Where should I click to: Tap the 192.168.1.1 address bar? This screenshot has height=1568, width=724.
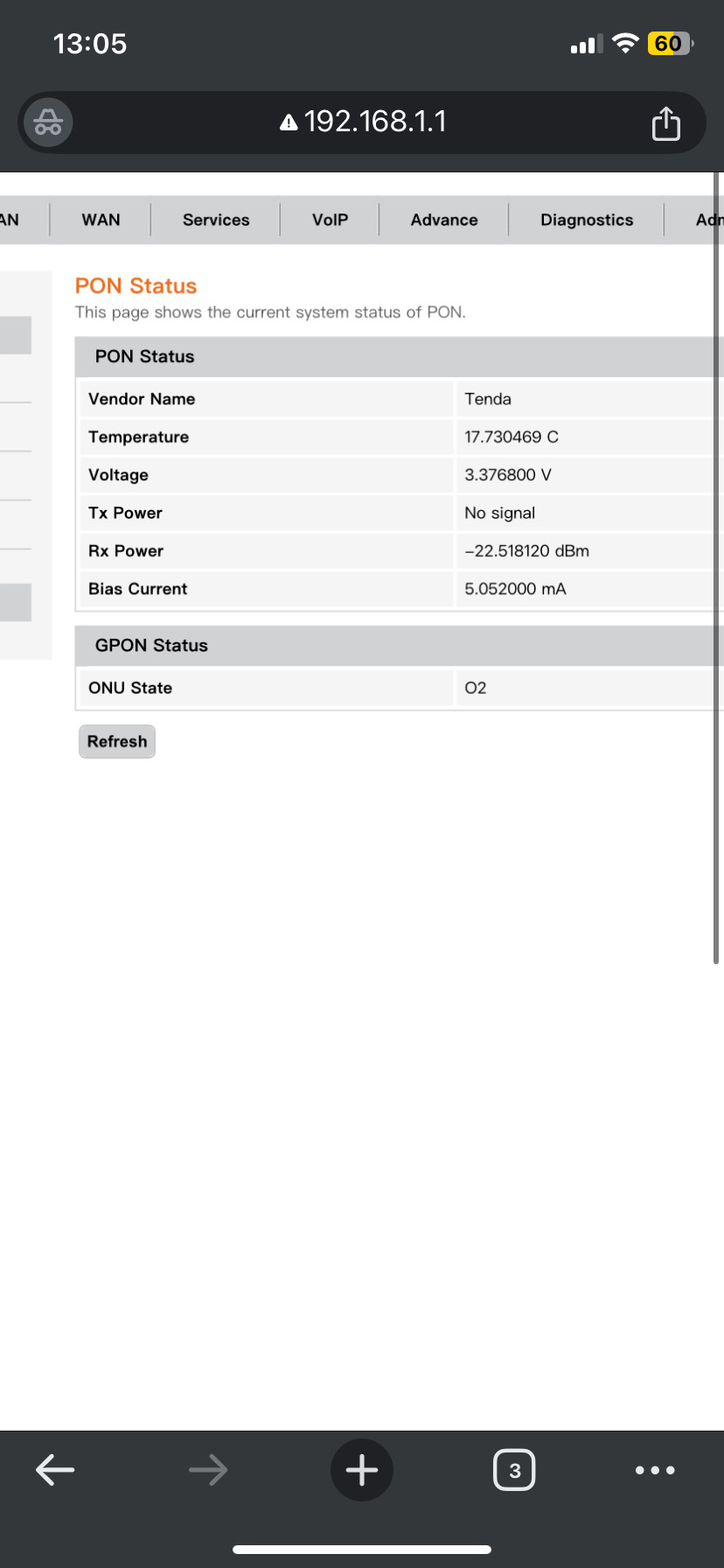(x=362, y=122)
